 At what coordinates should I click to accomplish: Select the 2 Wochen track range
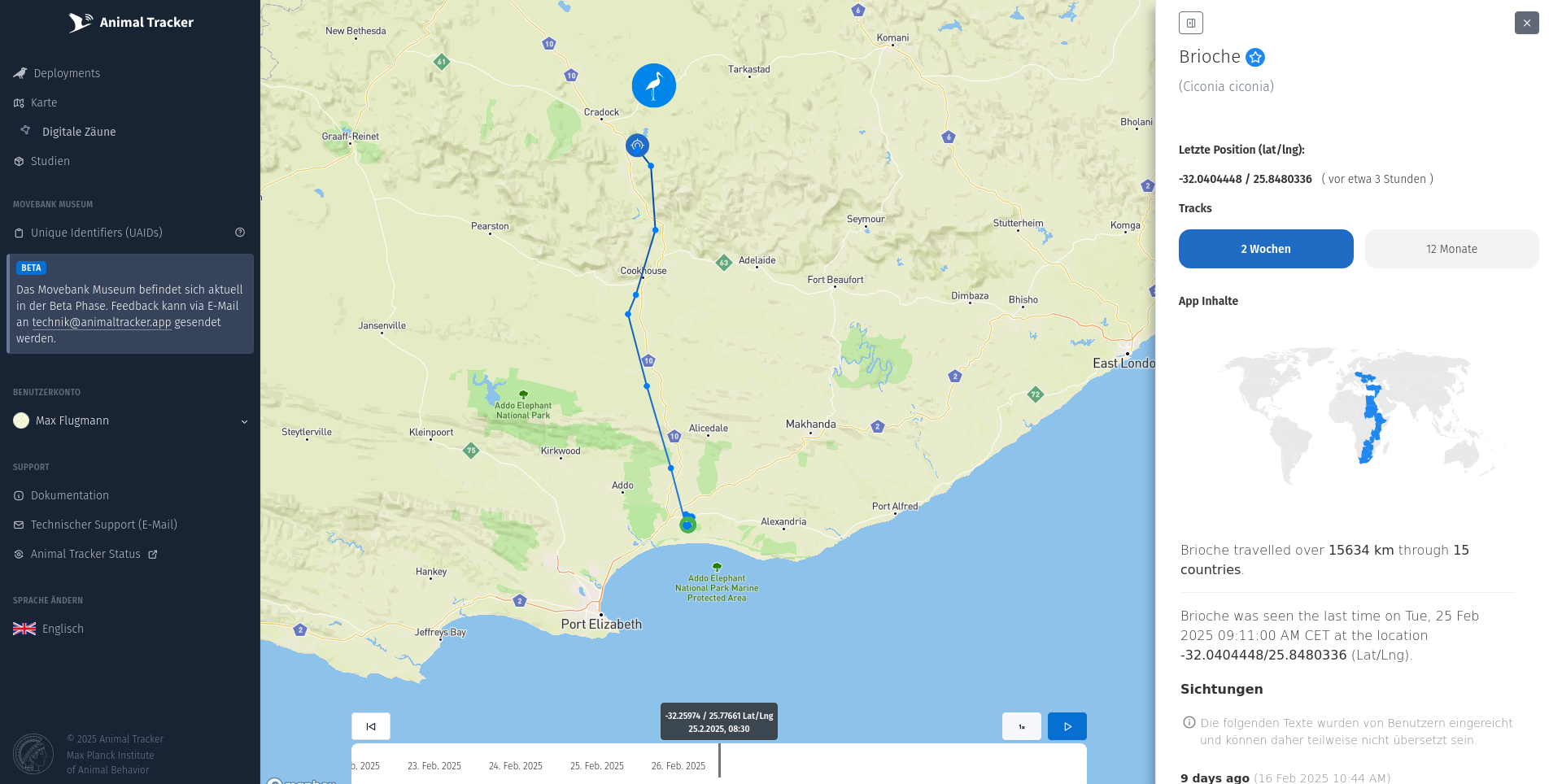[x=1266, y=249]
